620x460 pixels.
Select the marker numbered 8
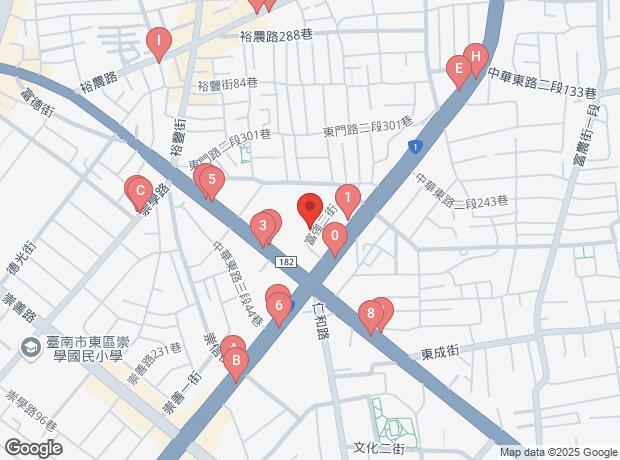click(x=371, y=314)
